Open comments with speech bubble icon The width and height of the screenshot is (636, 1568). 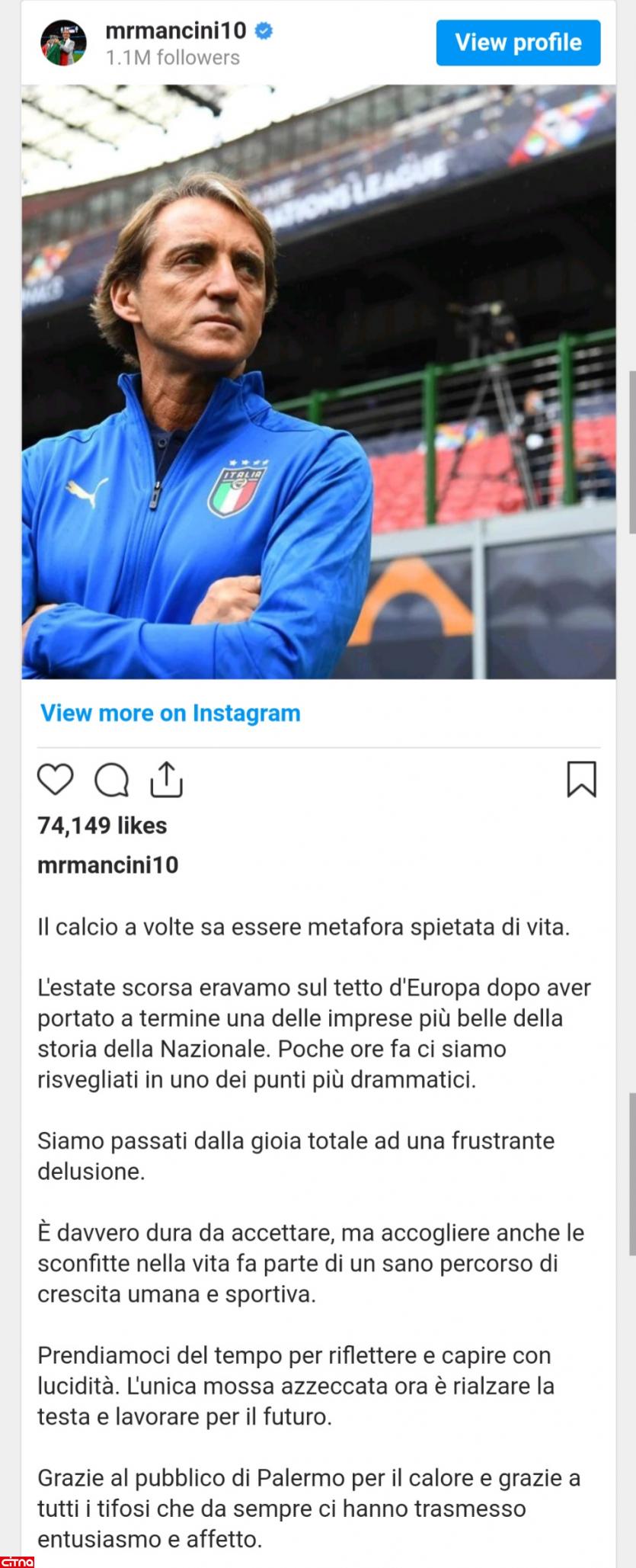coord(111,780)
